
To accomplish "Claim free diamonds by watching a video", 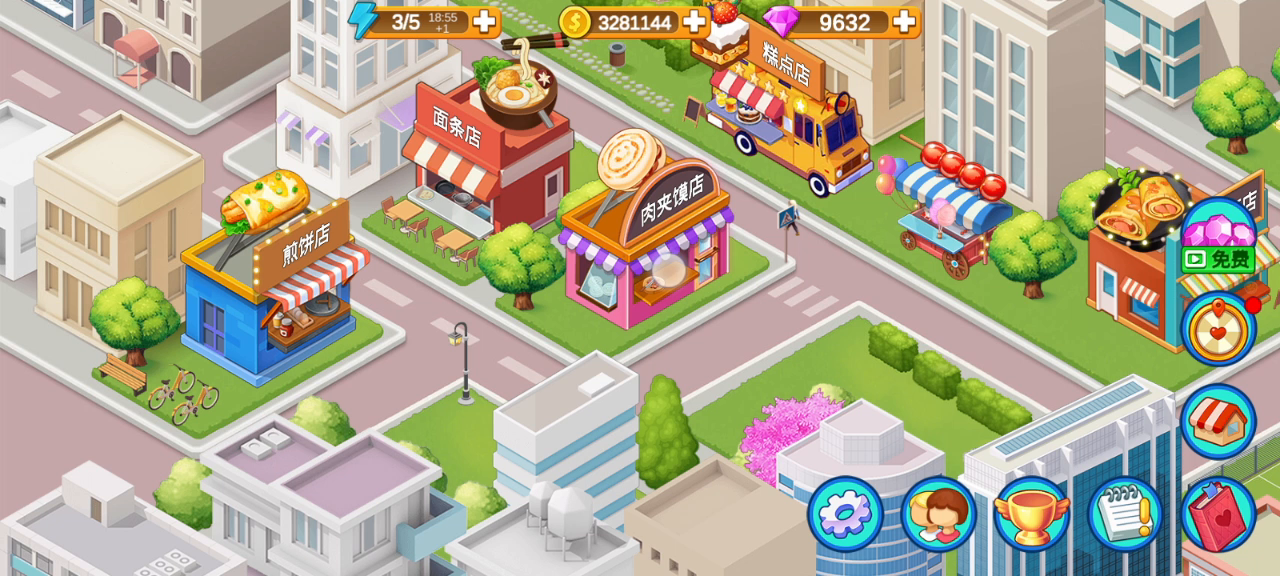I will [1217, 238].
